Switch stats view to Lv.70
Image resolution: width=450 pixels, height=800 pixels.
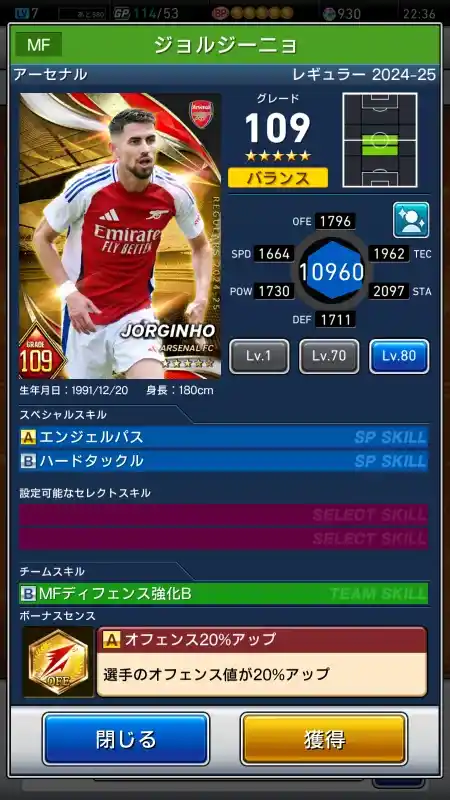pyautogui.click(x=329, y=356)
